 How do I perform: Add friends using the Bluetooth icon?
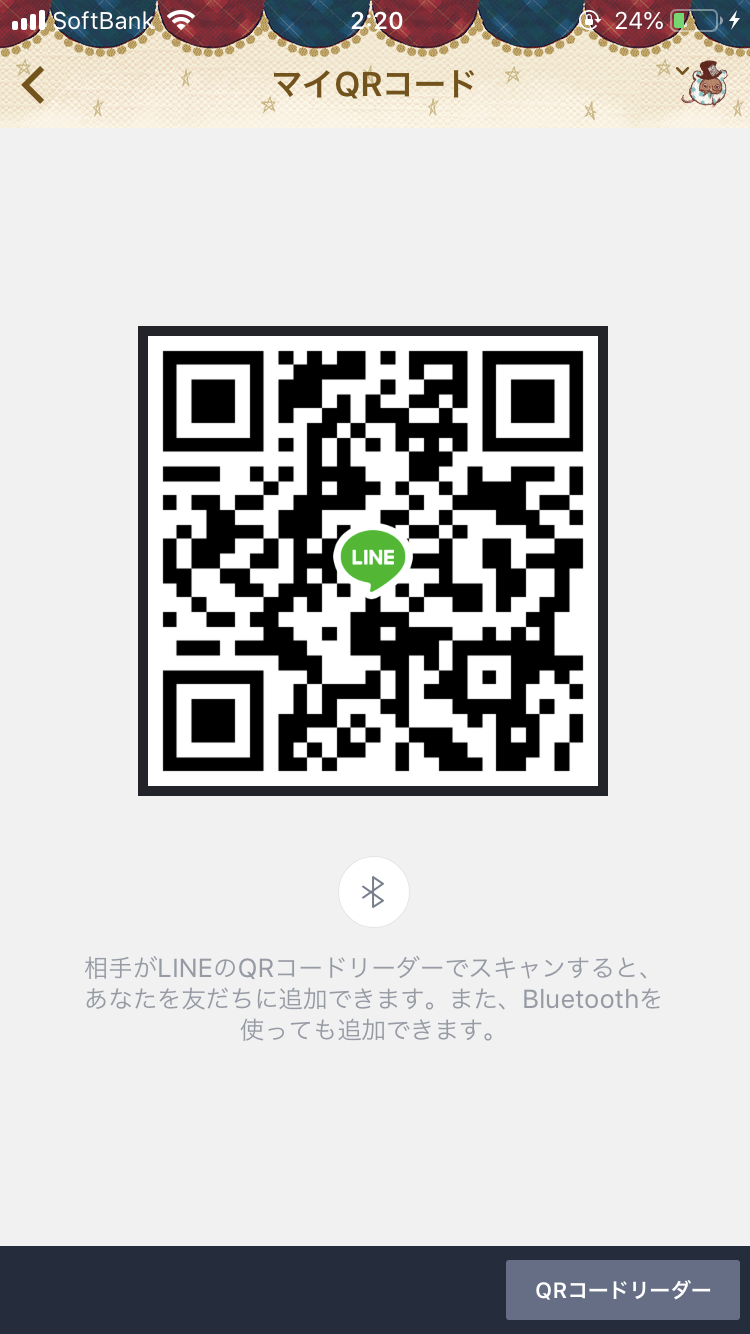point(373,891)
